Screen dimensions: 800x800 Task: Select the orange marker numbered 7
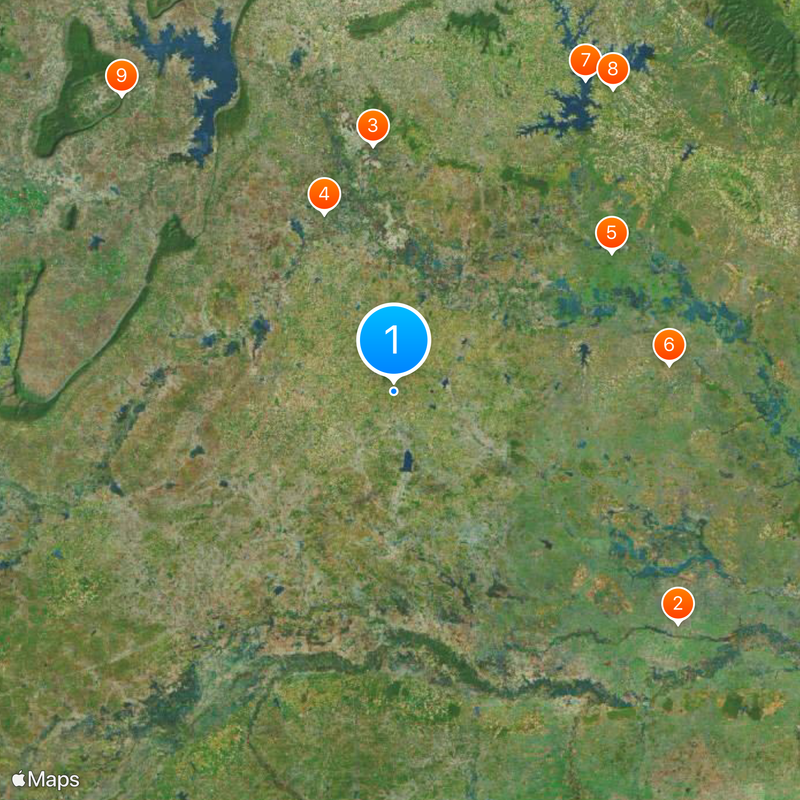point(585,60)
